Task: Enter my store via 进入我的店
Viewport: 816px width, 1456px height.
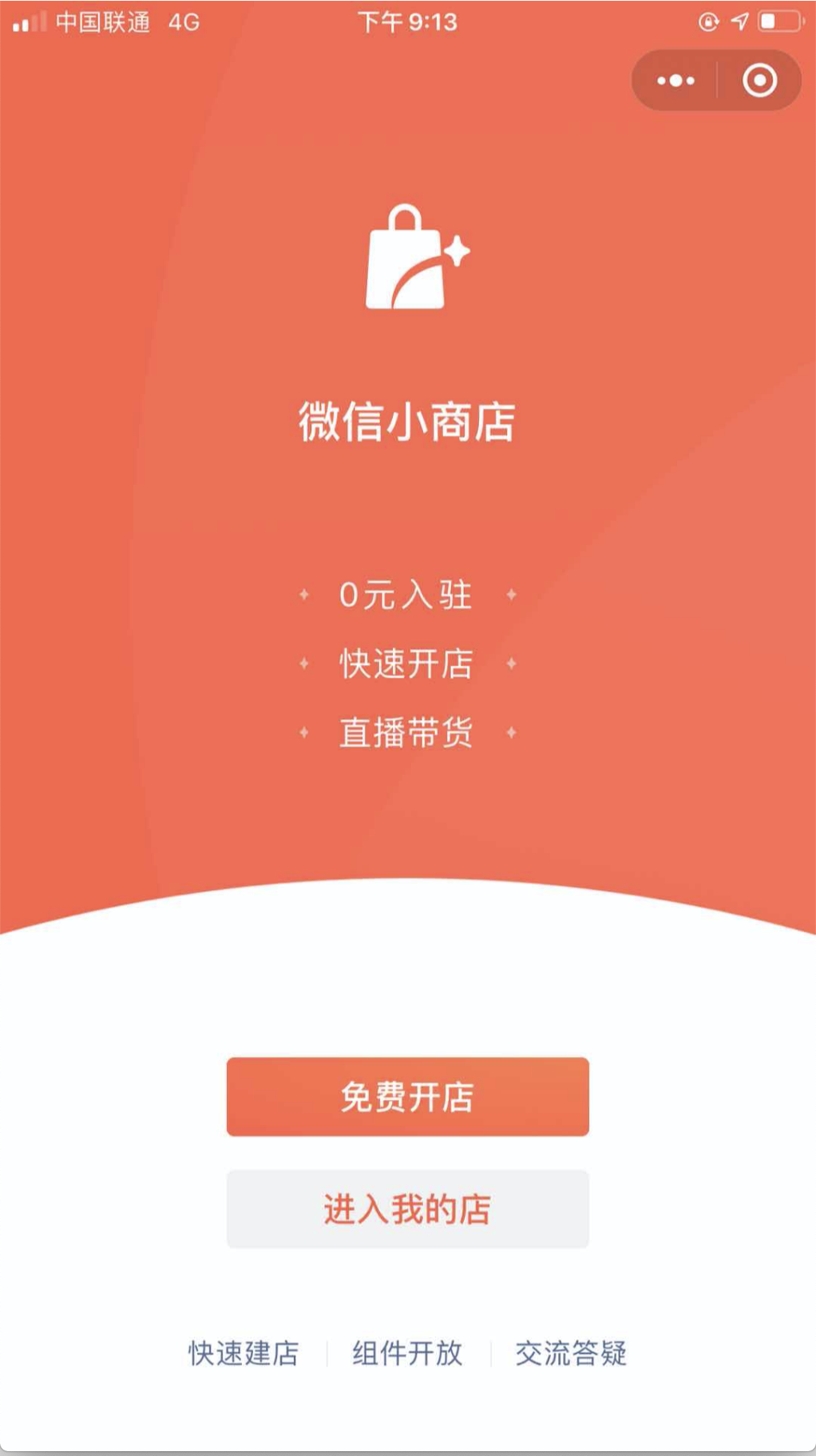Action: click(x=407, y=1209)
